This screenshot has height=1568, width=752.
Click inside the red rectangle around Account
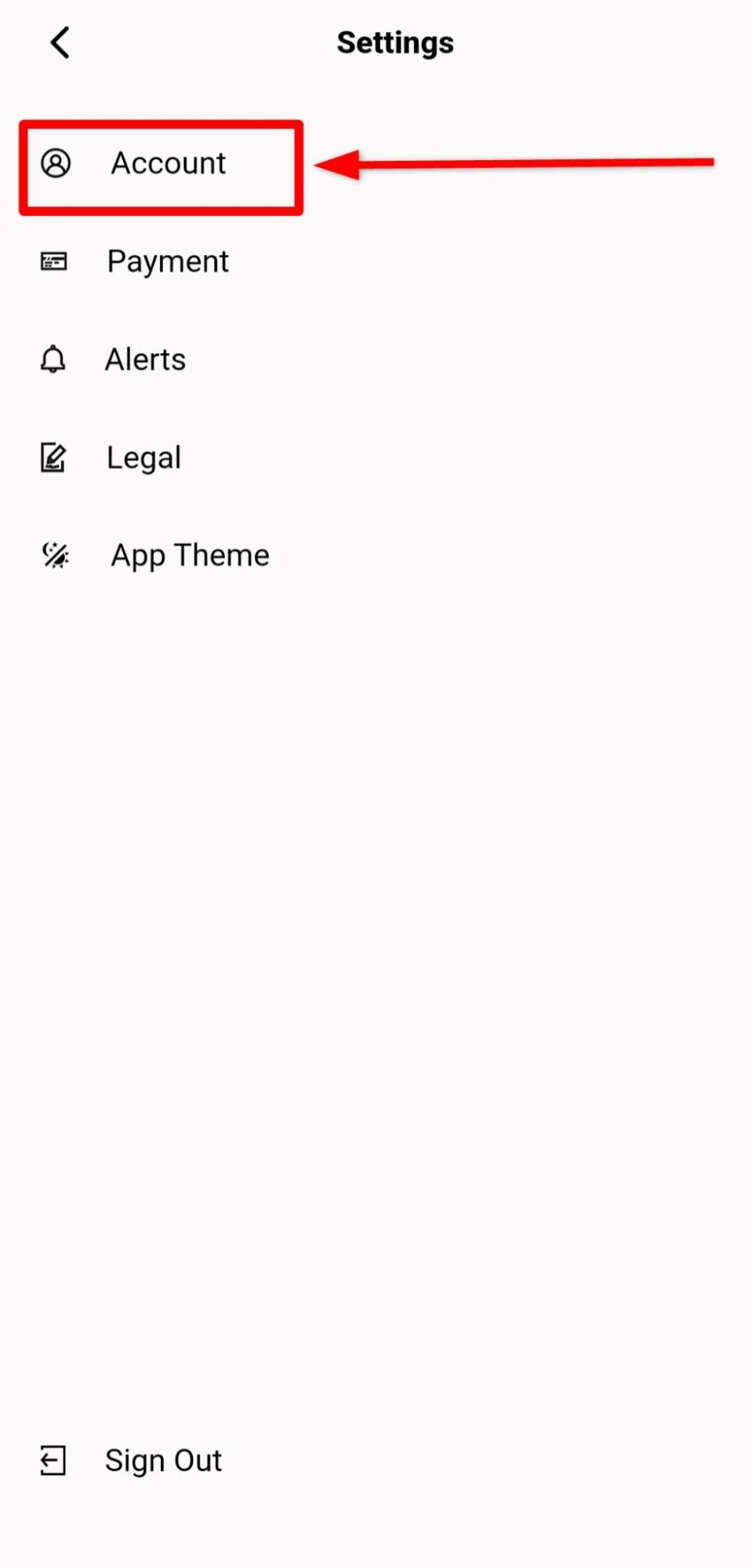click(x=161, y=166)
